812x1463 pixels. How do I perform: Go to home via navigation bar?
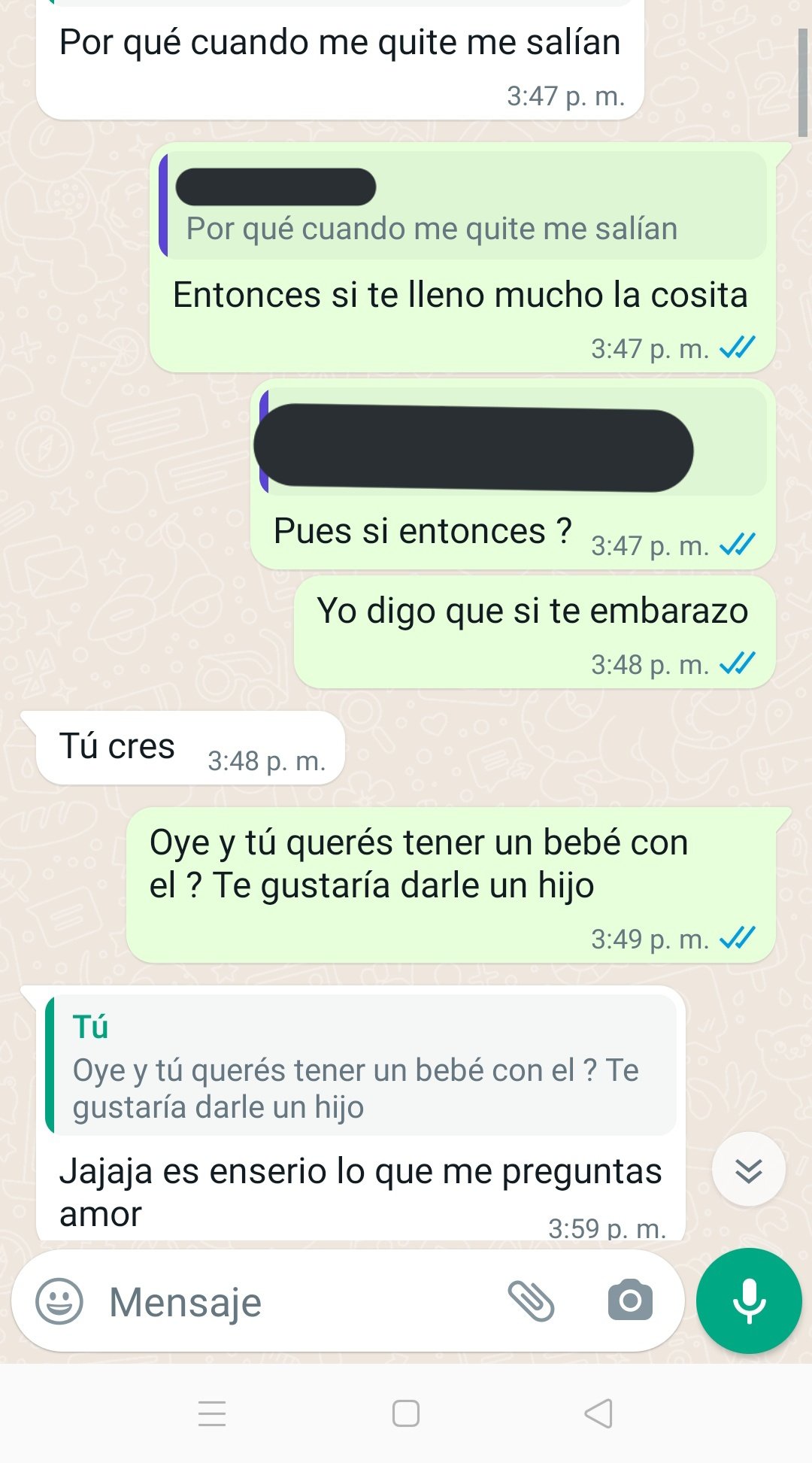pos(406,1413)
